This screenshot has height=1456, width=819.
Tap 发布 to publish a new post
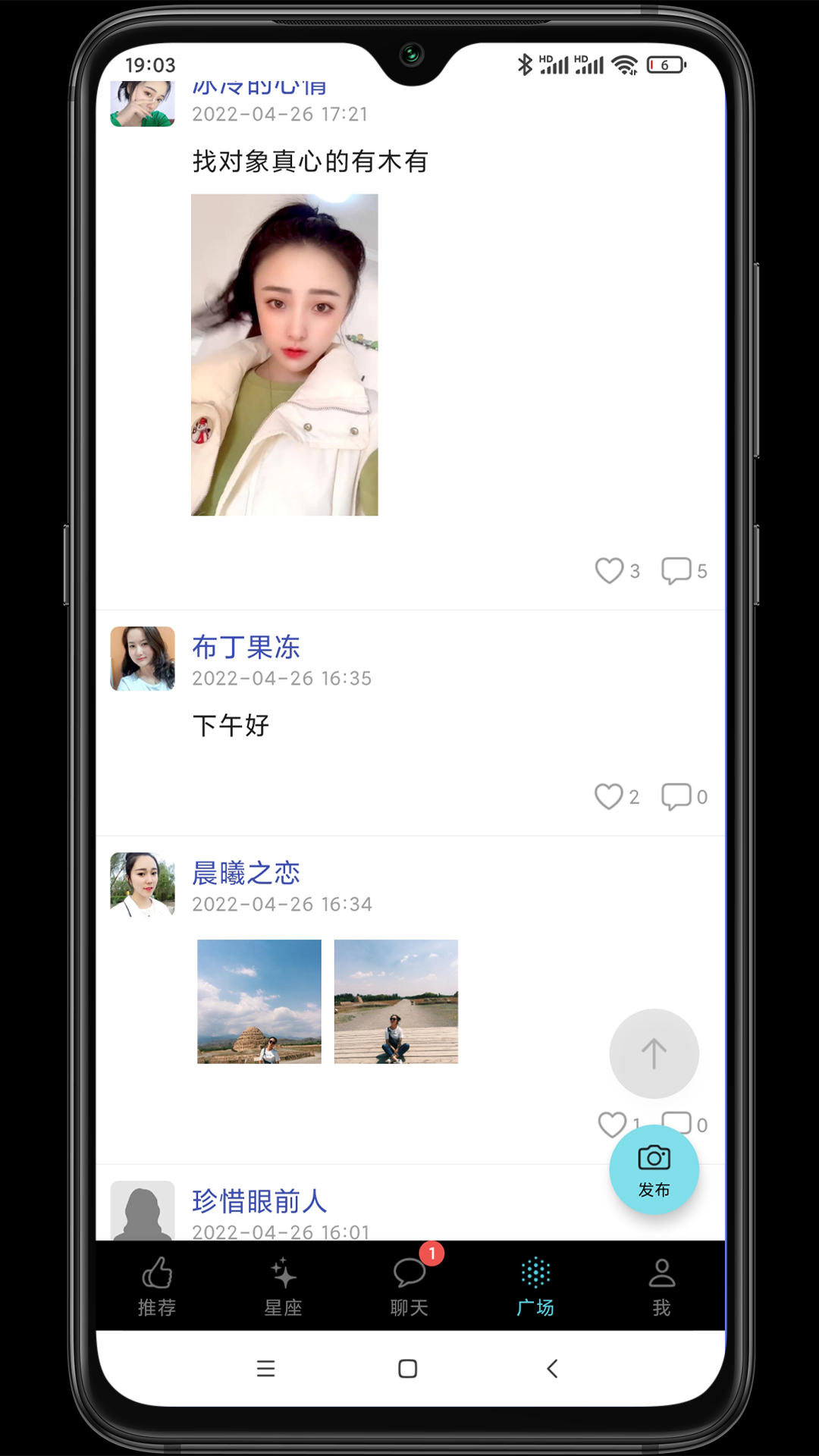click(654, 1170)
